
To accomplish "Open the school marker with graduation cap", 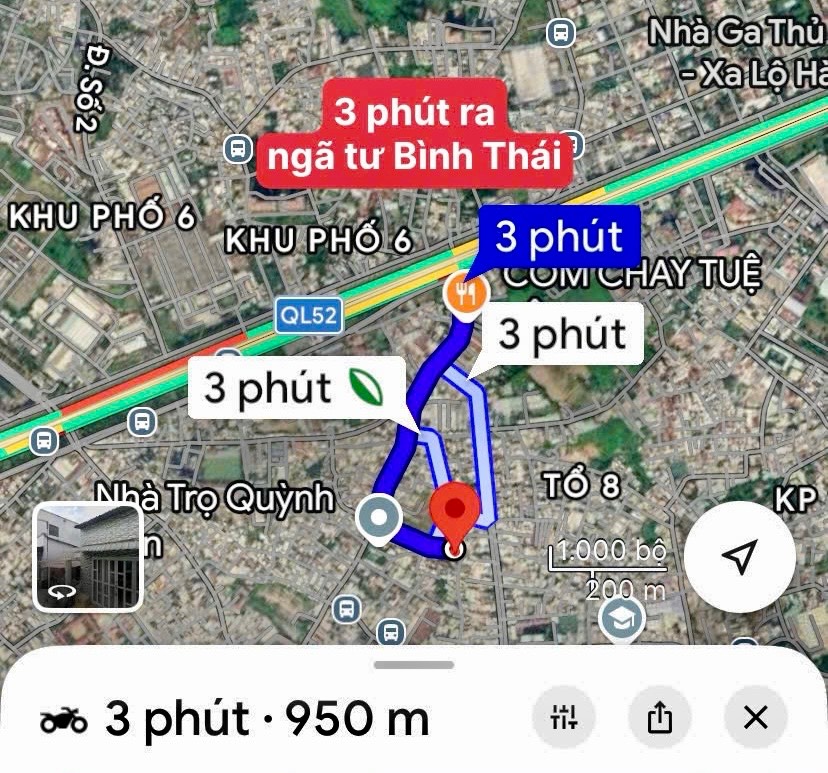I will pyautogui.click(x=622, y=620).
